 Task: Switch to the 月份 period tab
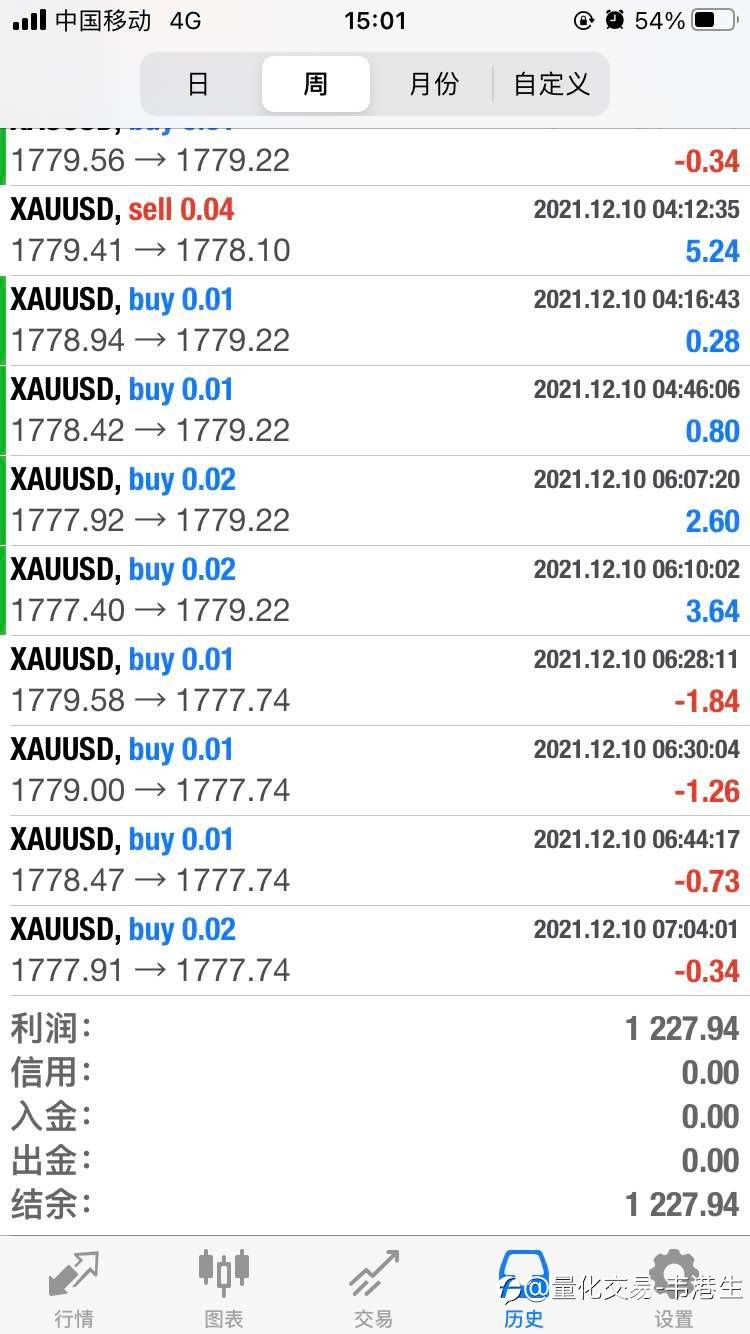click(x=433, y=84)
